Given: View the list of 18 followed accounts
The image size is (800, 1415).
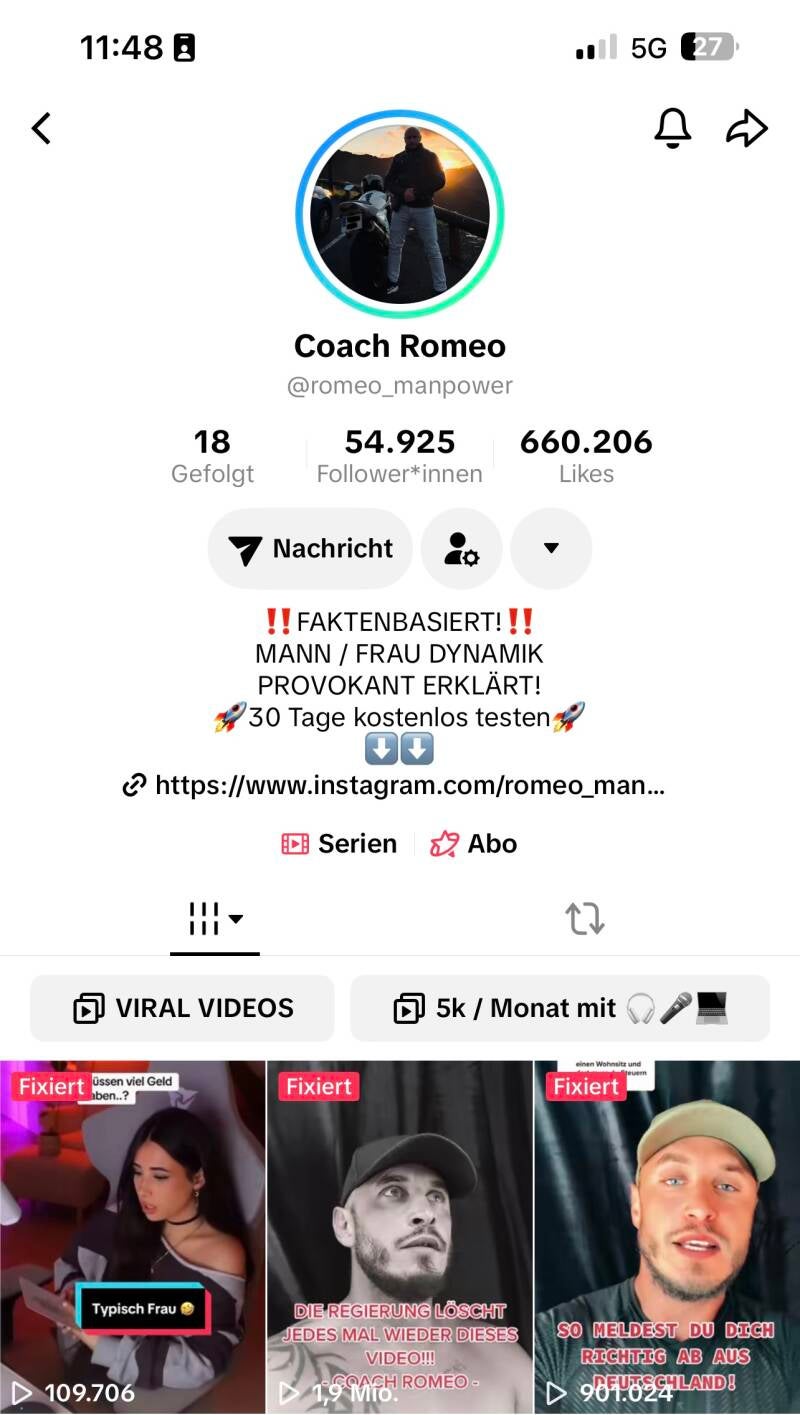Looking at the screenshot, I should pyautogui.click(x=212, y=455).
